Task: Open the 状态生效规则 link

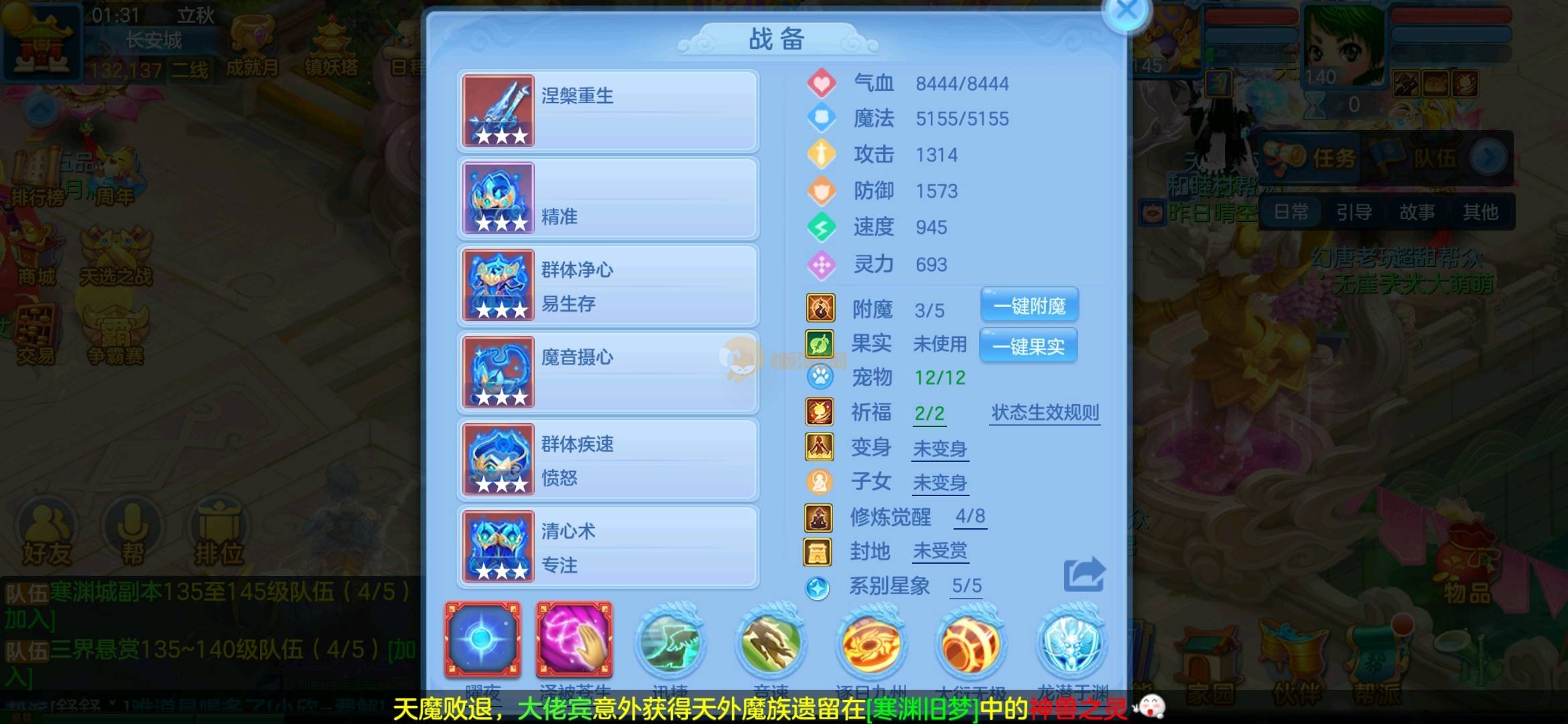Action: [1045, 412]
